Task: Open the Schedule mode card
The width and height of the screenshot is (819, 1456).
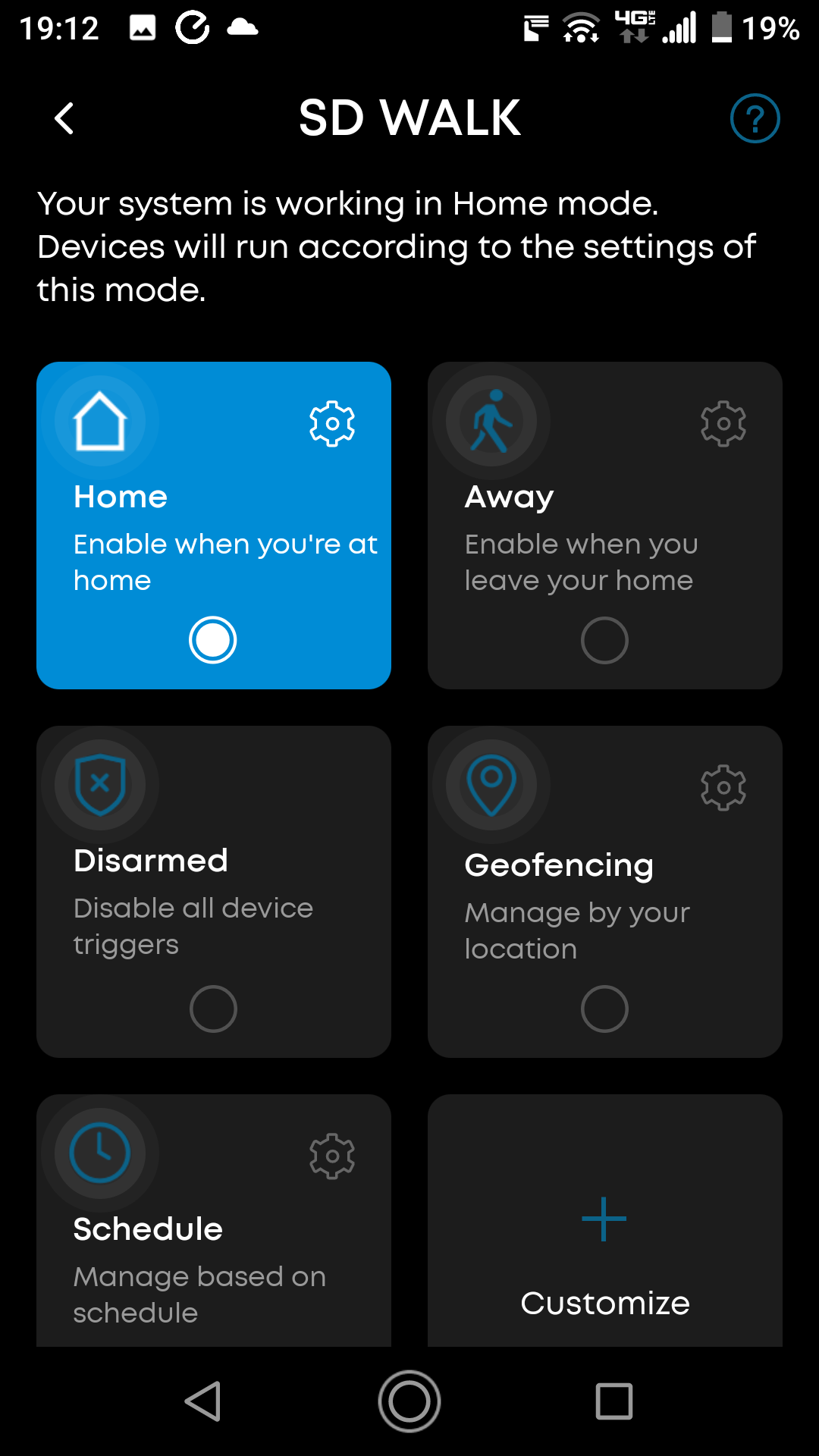Action: [214, 1220]
